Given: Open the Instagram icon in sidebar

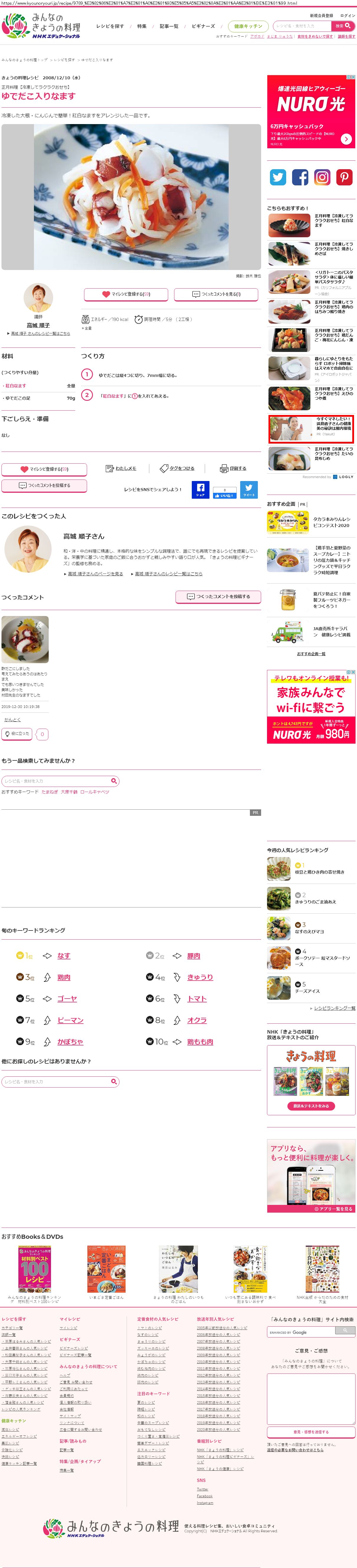Looking at the screenshot, I should (322, 177).
